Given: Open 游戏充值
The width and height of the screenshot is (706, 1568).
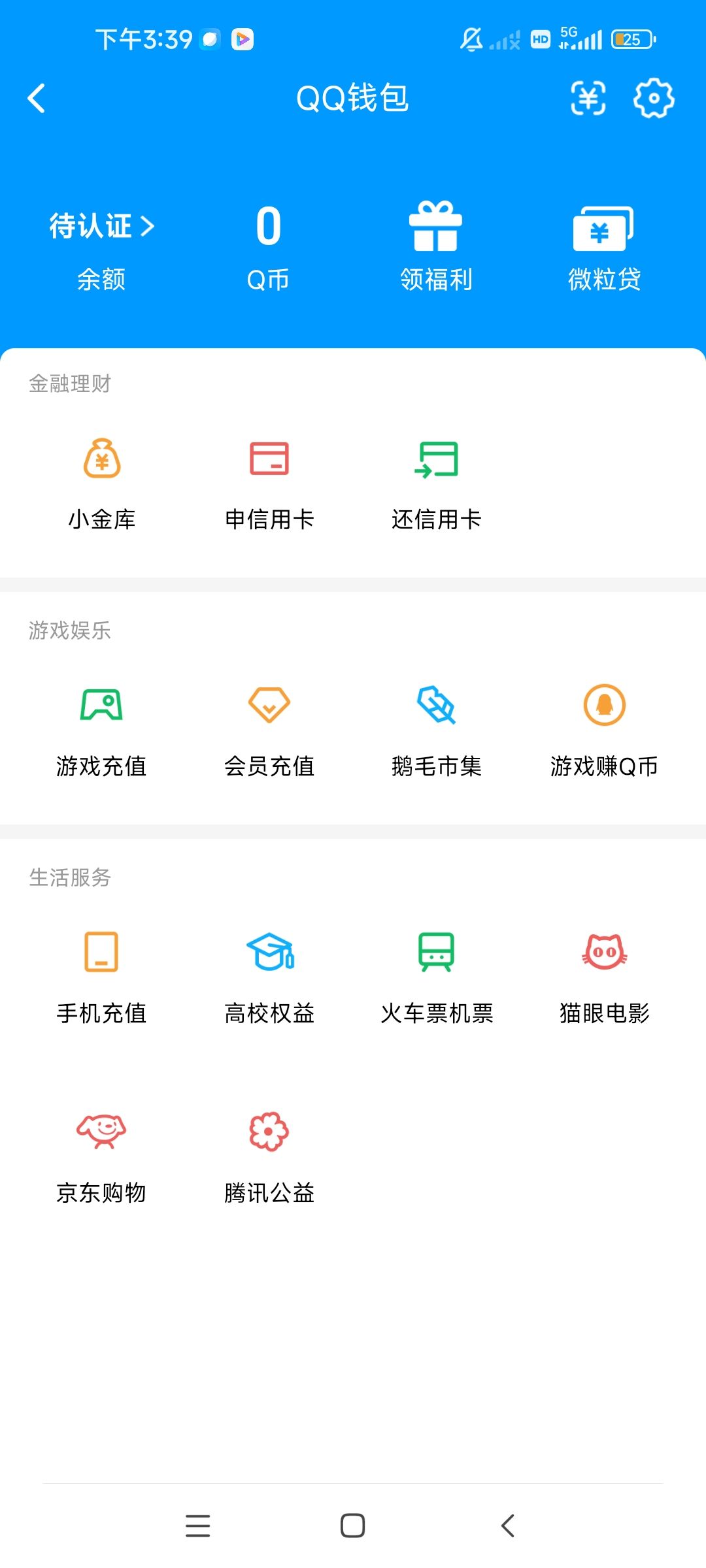Looking at the screenshot, I should 101,728.
